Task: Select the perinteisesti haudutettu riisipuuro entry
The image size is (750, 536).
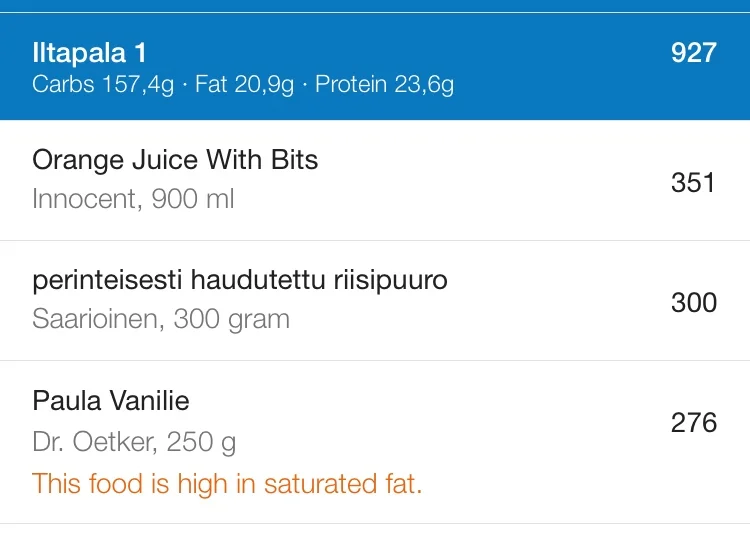Action: pyautogui.click(x=374, y=300)
